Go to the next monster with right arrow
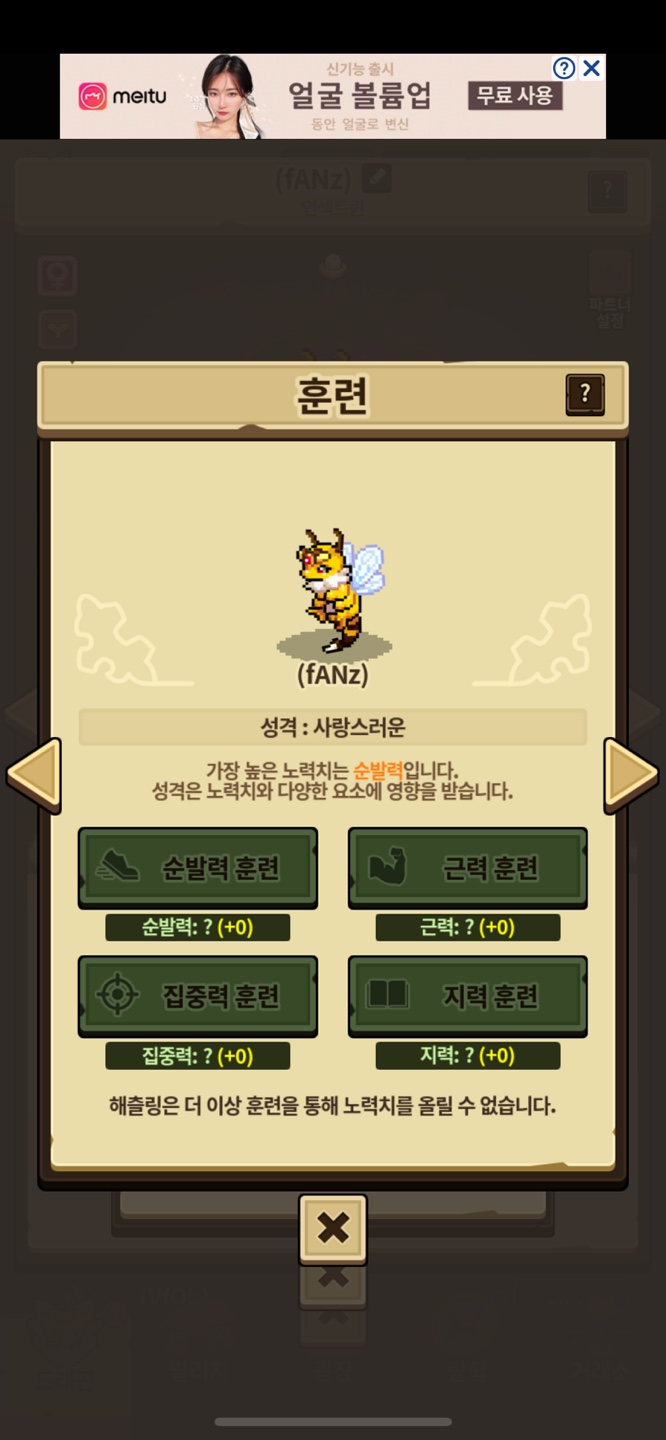Screen dimensions: 666x1440 631,775
